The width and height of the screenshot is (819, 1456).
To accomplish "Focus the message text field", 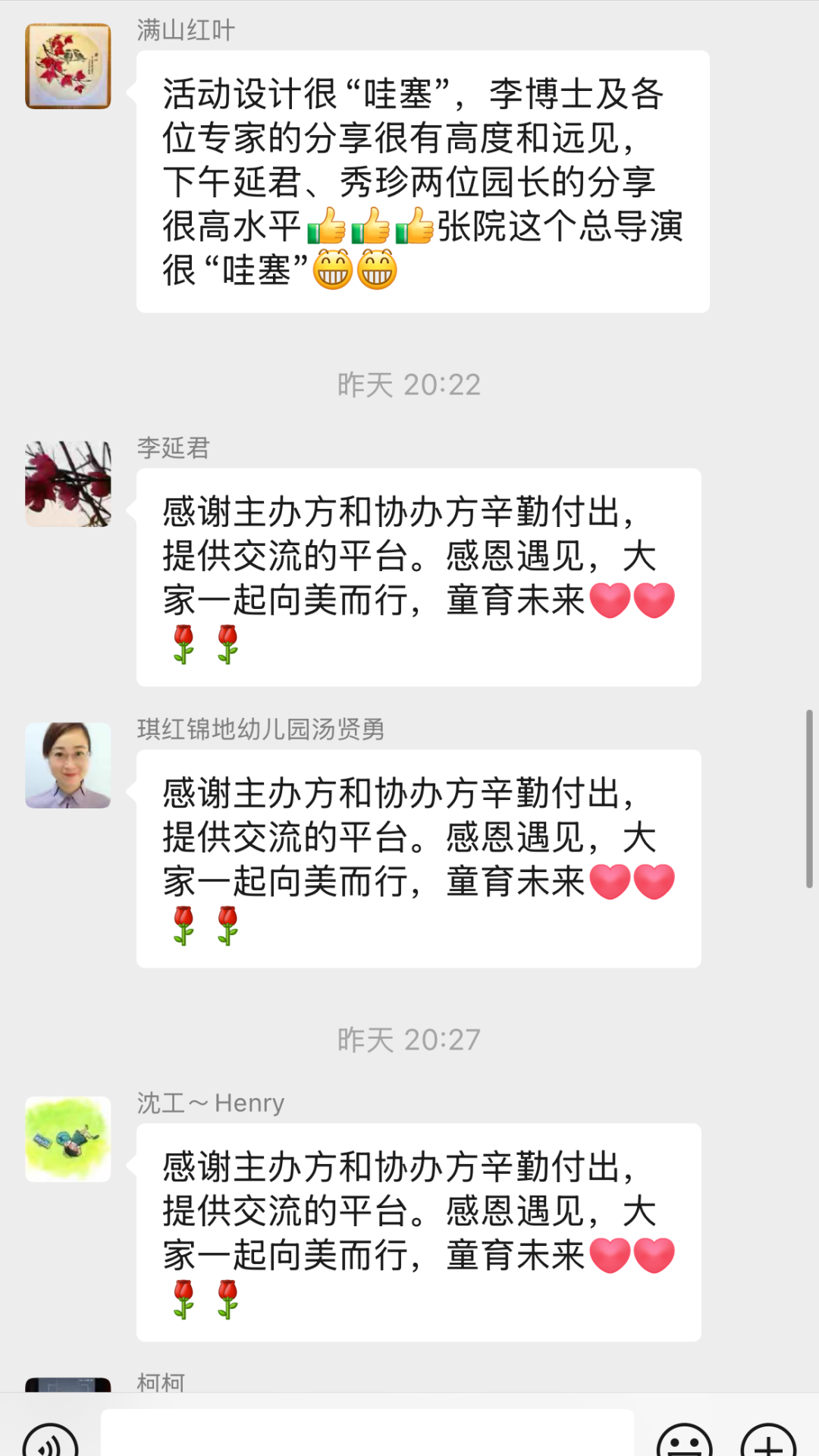I will (x=367, y=1435).
